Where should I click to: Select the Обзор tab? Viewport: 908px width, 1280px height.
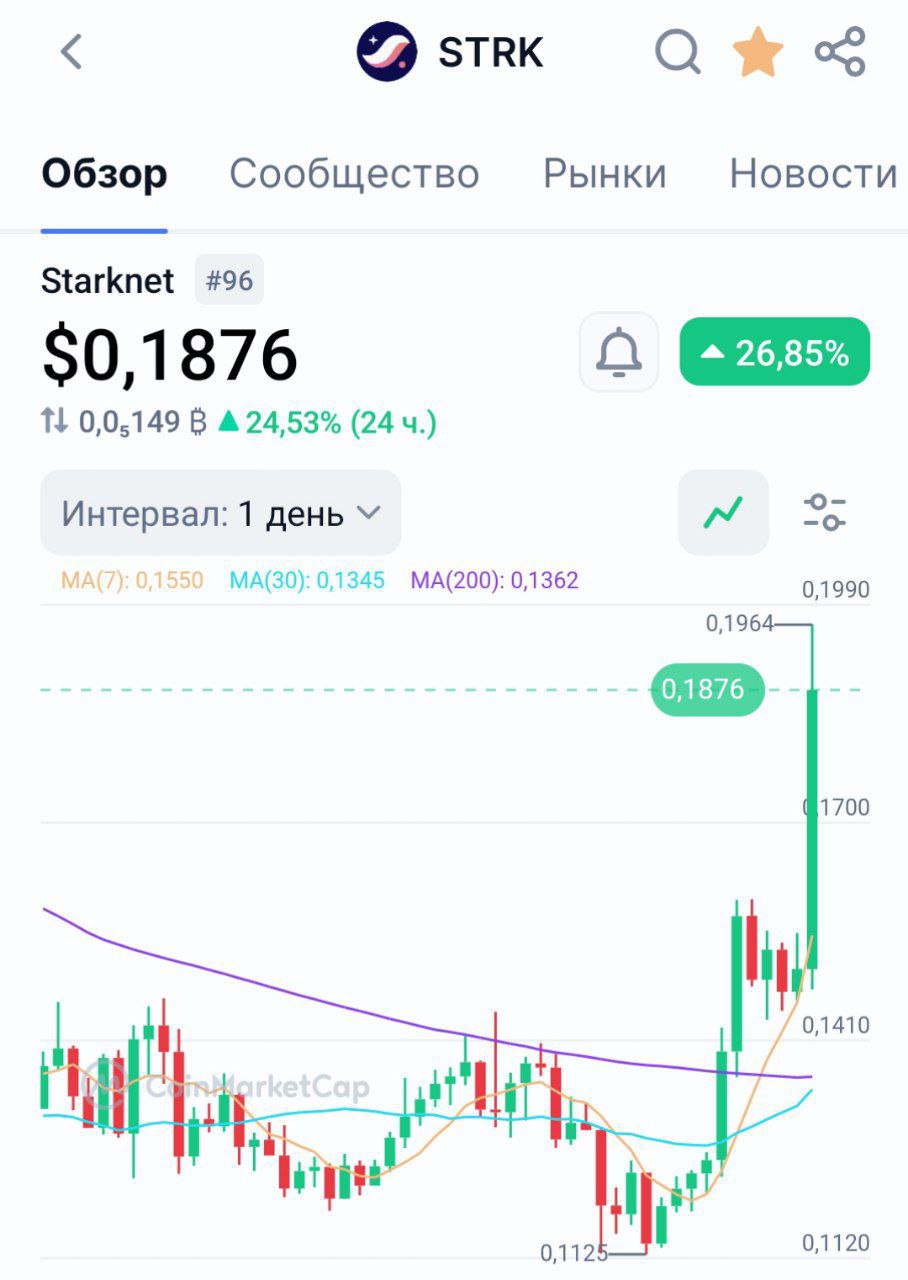coord(104,174)
